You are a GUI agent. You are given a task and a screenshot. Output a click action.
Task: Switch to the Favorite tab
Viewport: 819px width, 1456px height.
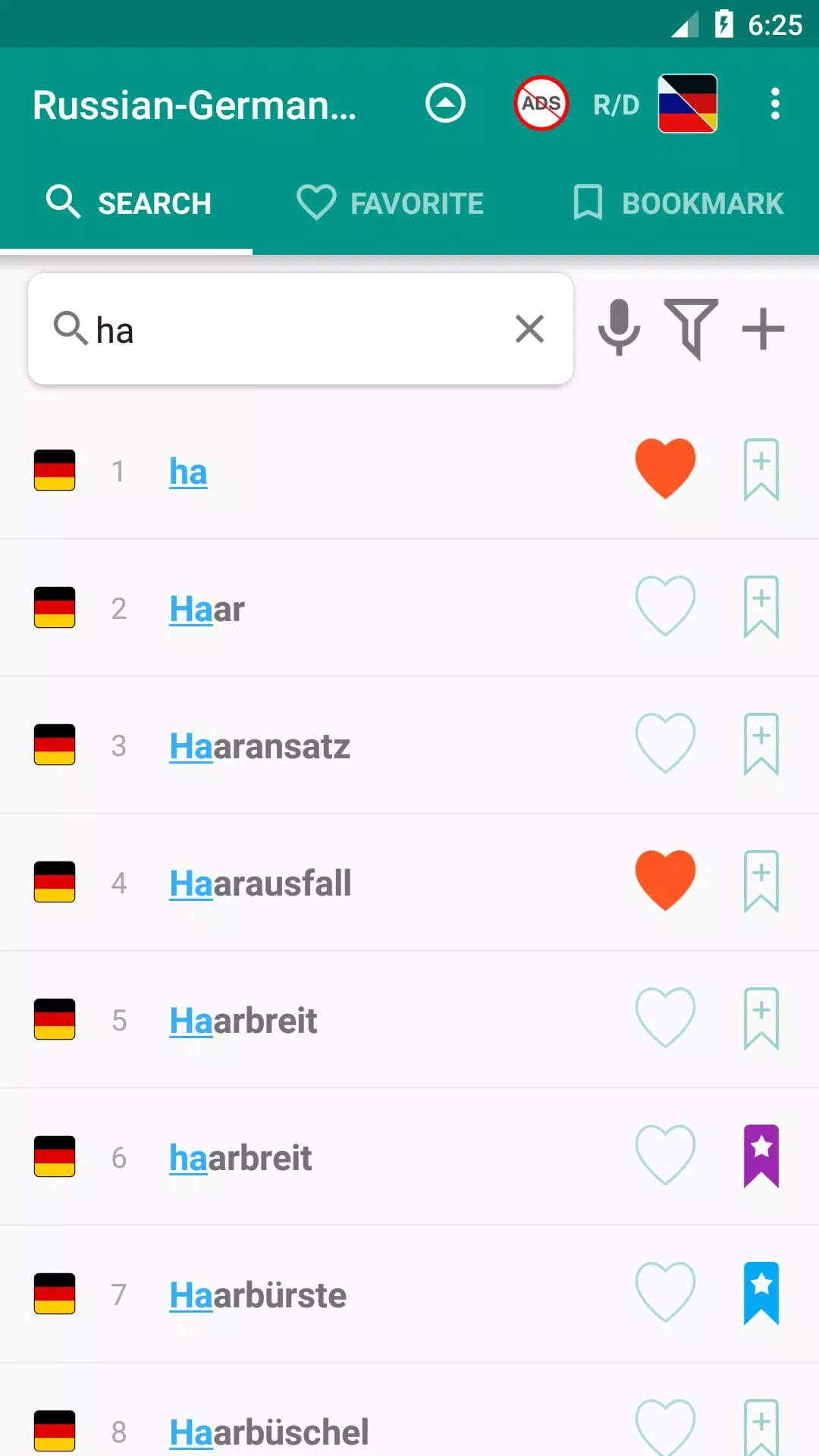tap(390, 203)
